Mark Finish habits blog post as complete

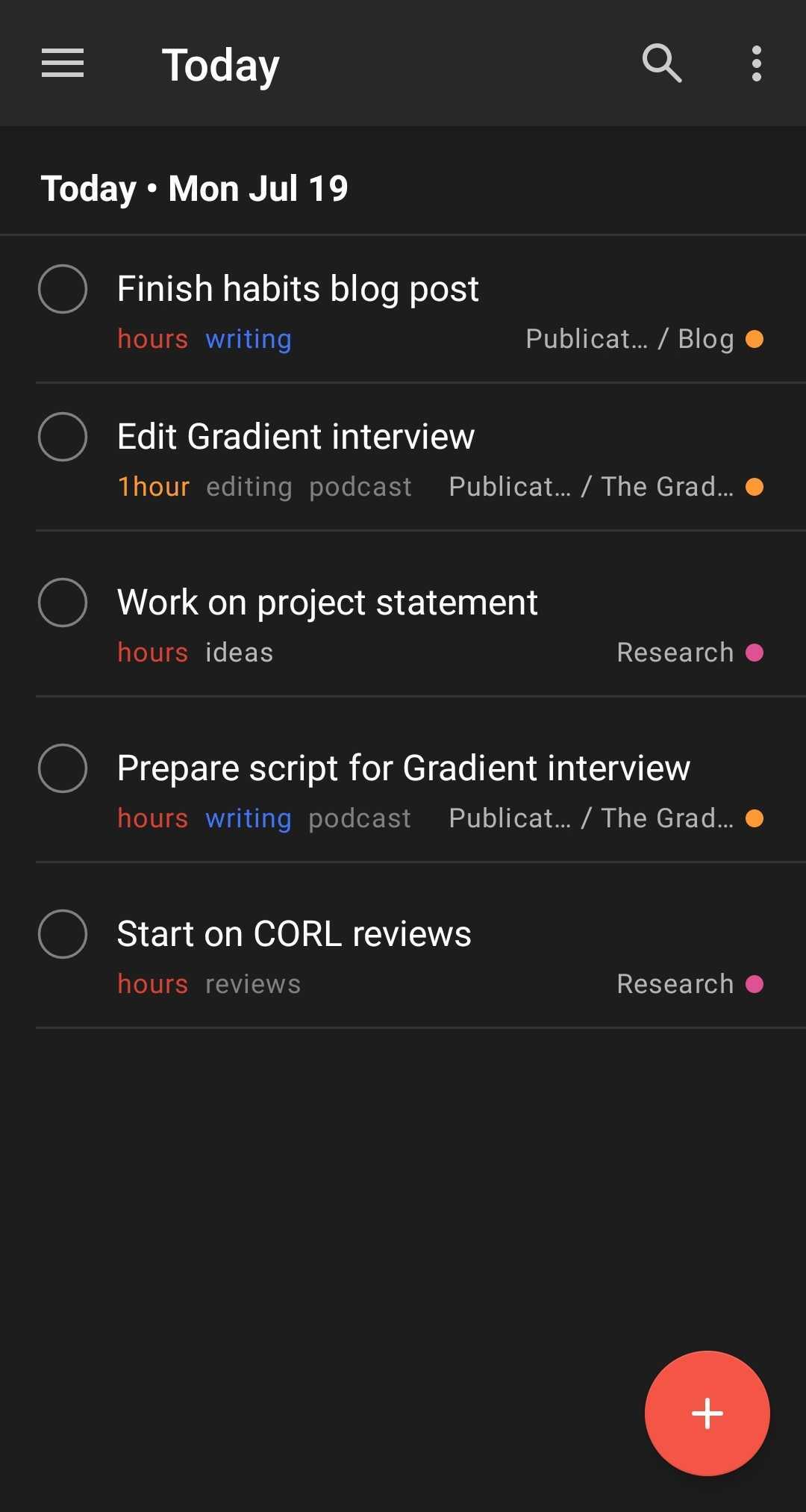(63, 289)
